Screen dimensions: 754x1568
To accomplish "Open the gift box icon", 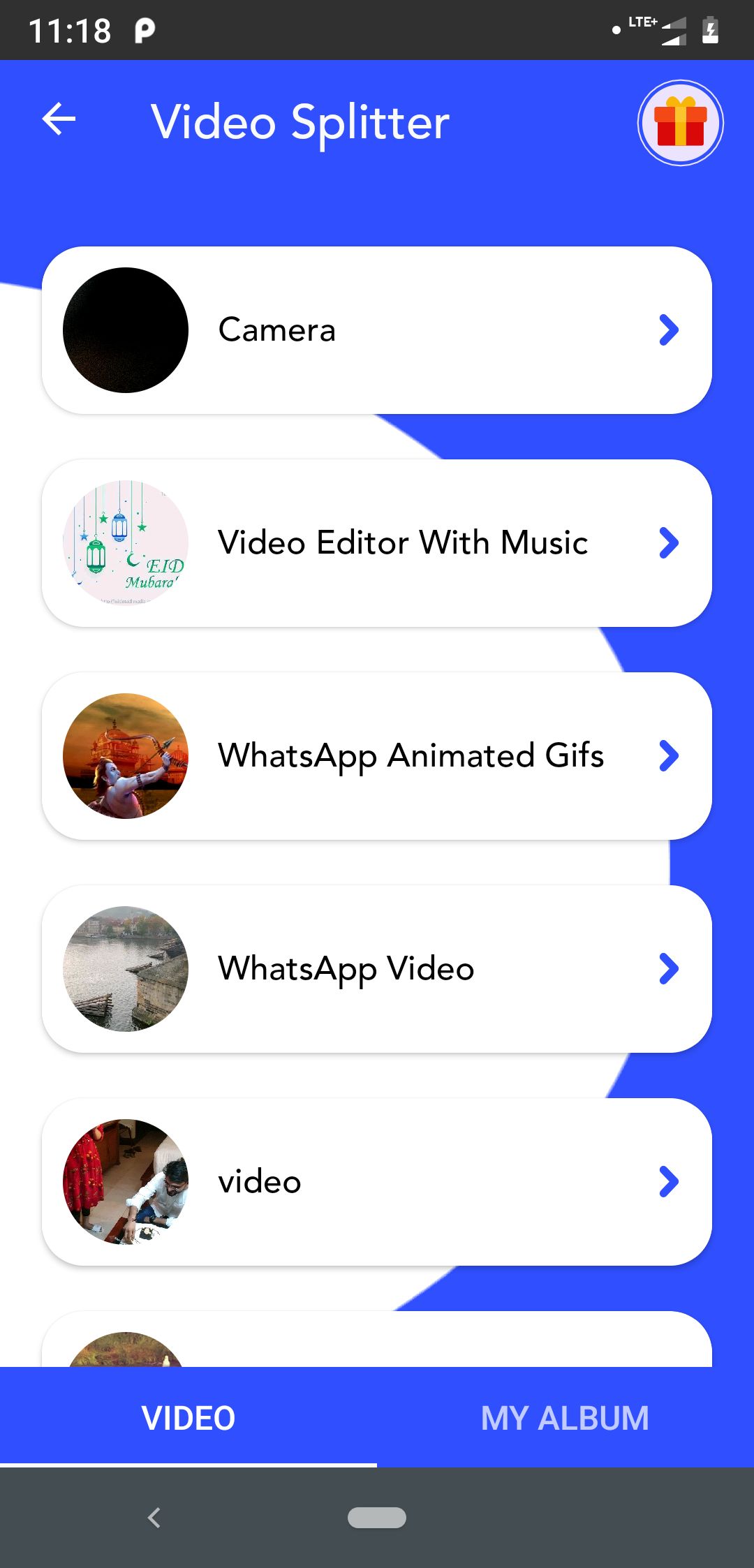I will click(x=680, y=123).
